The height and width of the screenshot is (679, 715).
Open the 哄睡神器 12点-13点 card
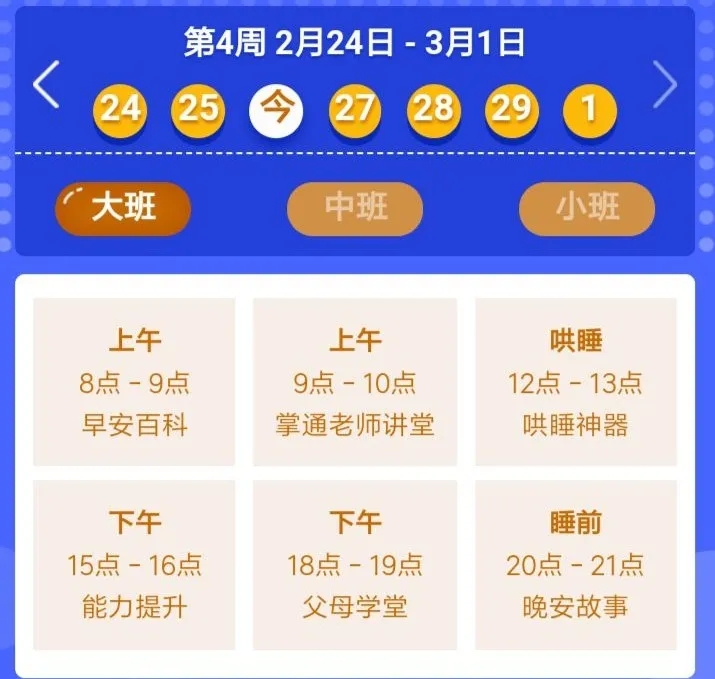[x=575, y=382]
